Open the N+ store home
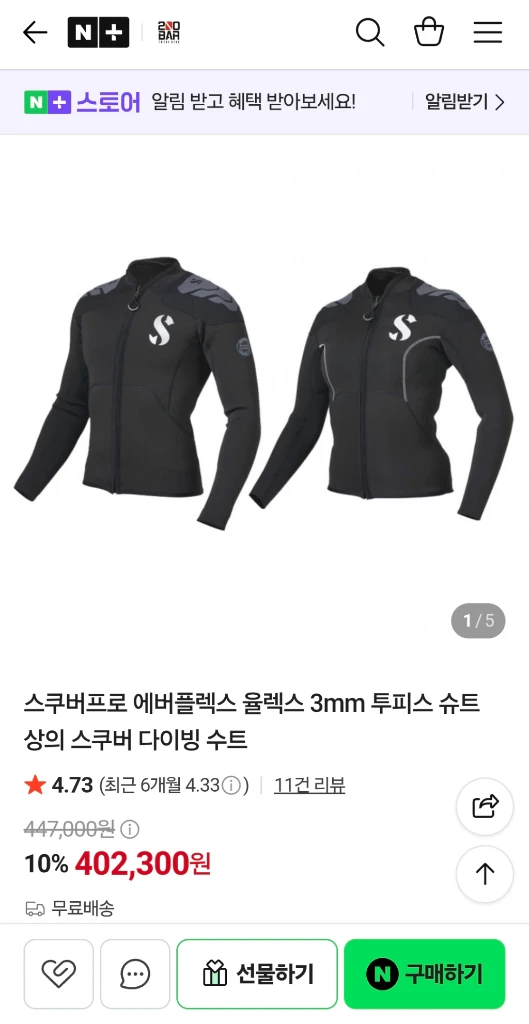The image size is (529, 1024). pos(99,33)
